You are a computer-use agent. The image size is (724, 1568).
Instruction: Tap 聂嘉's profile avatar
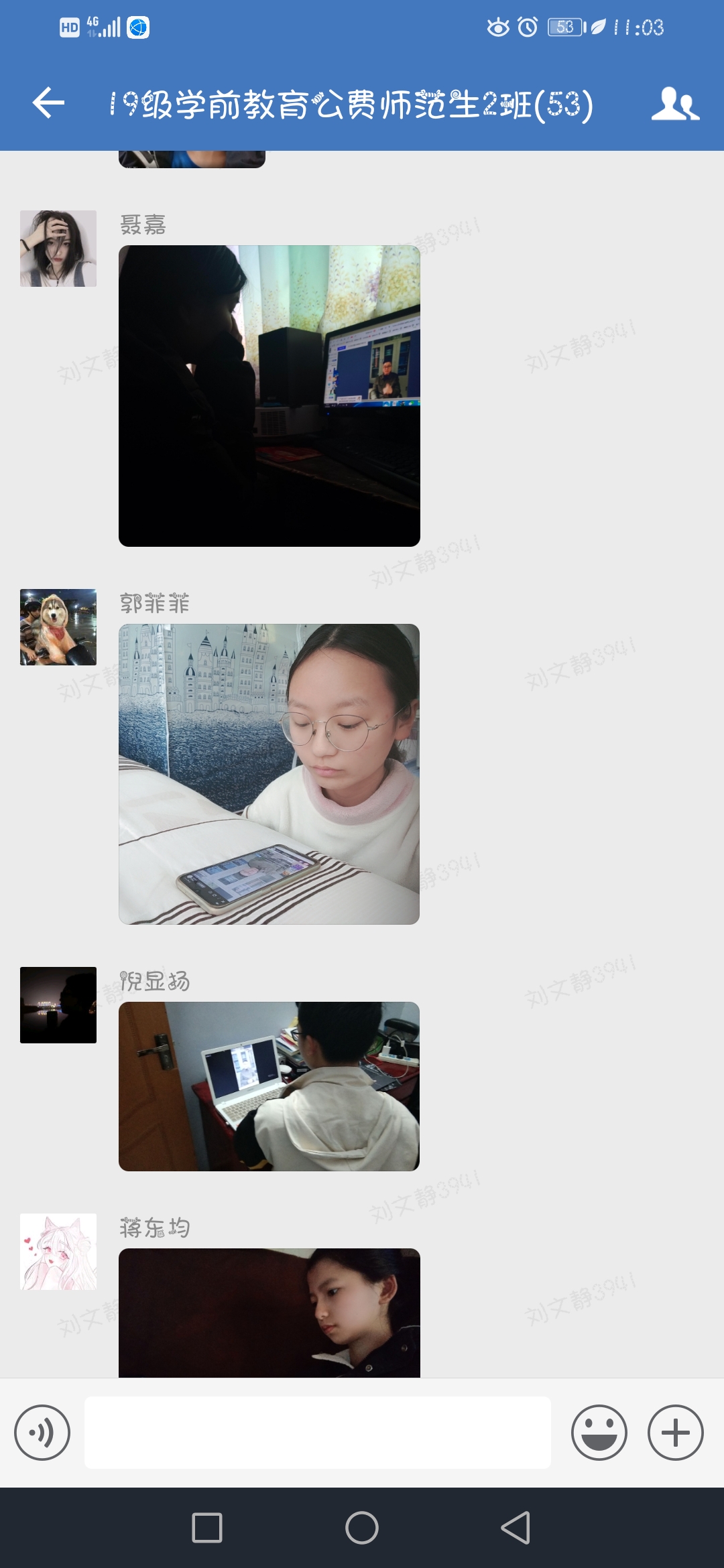click(58, 249)
